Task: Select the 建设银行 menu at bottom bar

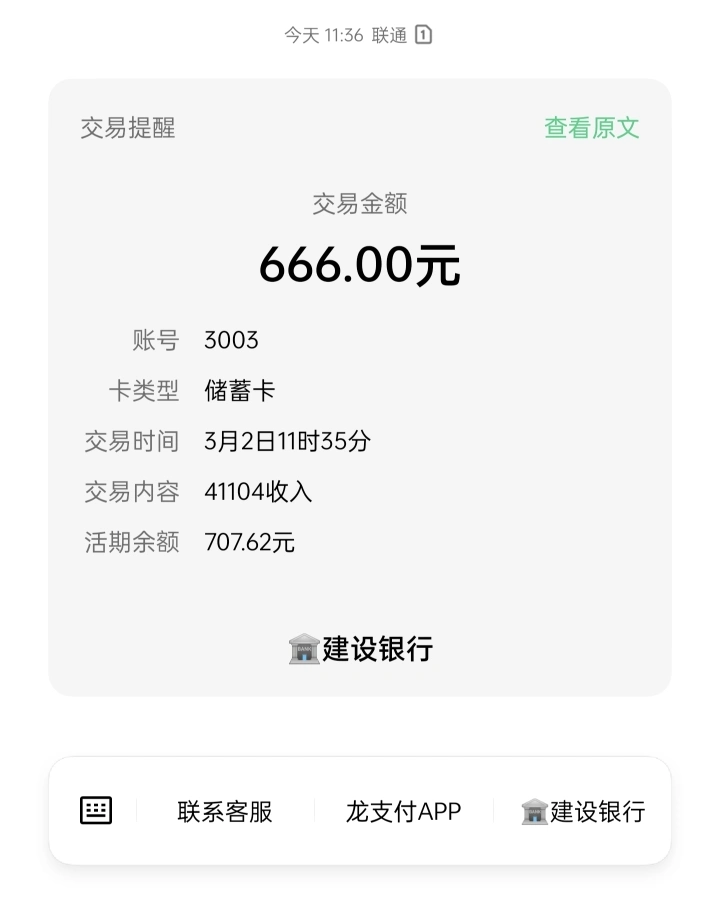Action: point(583,811)
